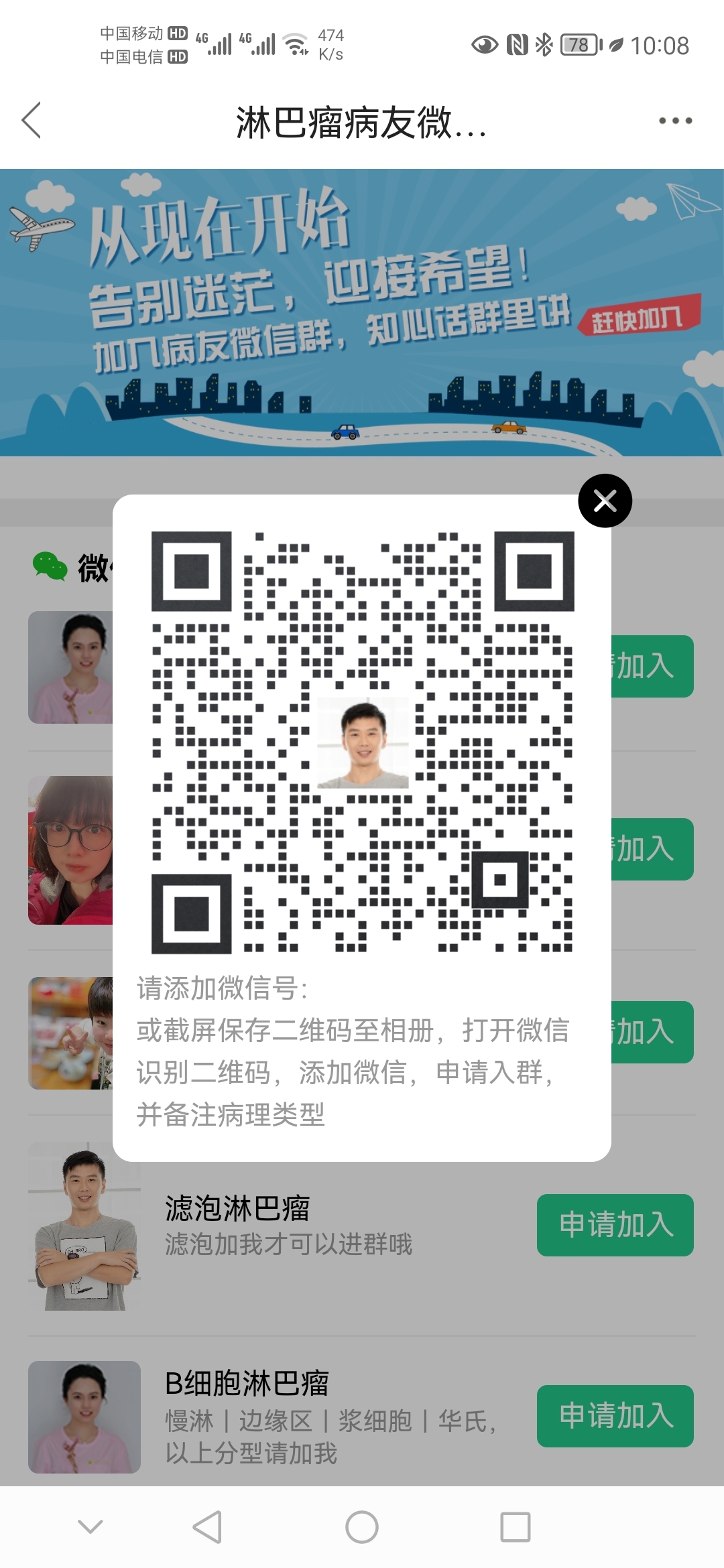Image resolution: width=724 pixels, height=1568 pixels.
Task: Close the QR code popup
Action: pos(605,501)
